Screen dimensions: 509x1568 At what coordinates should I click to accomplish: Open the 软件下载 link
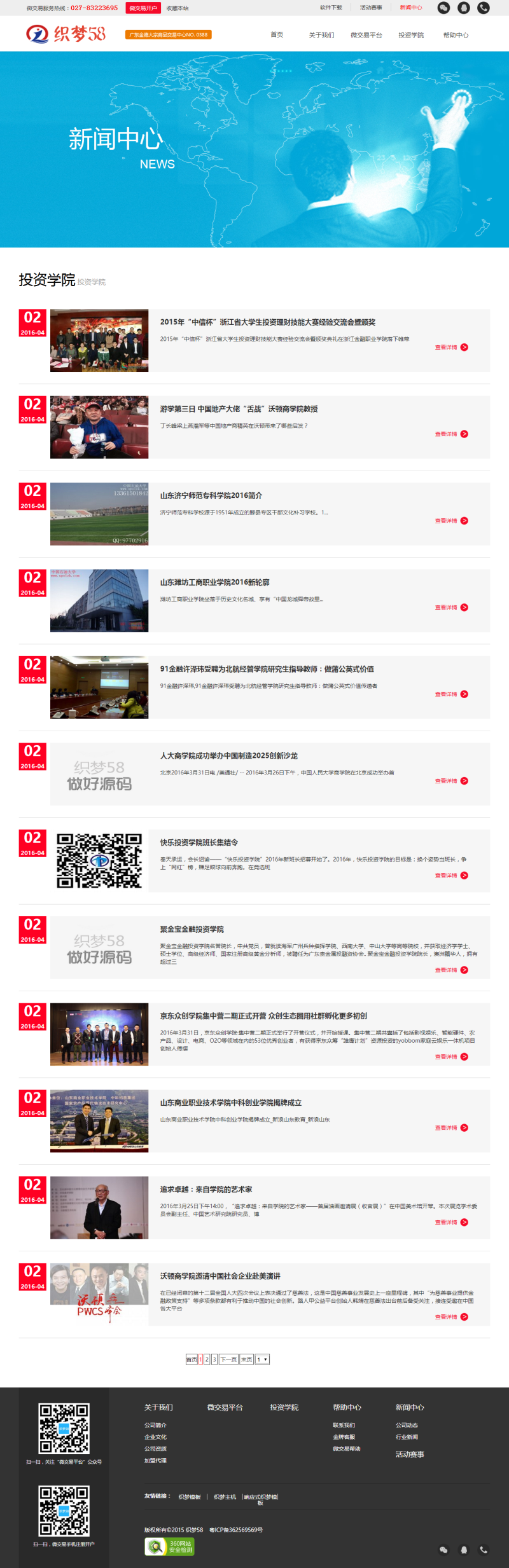point(331,8)
